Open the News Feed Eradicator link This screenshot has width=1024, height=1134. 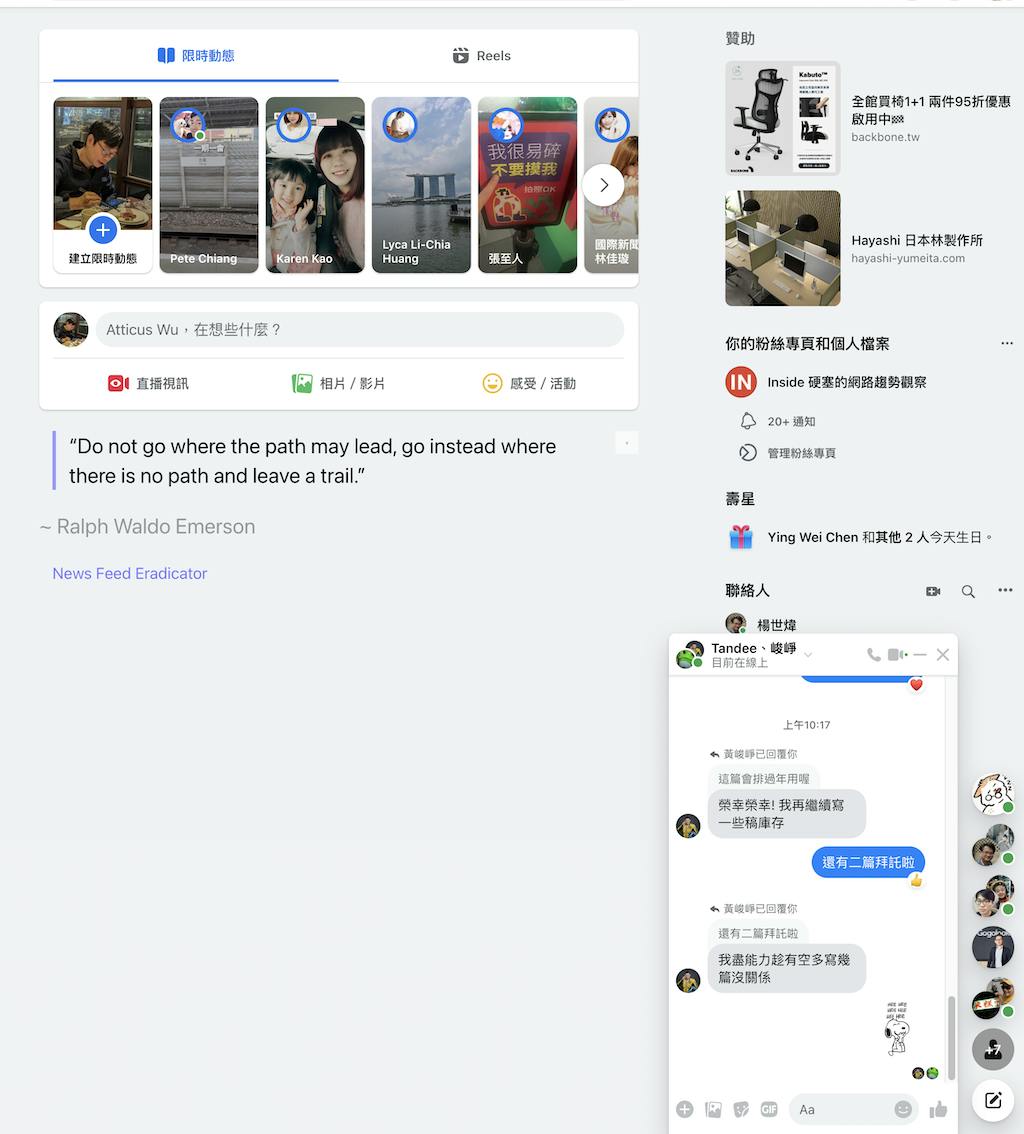point(130,573)
